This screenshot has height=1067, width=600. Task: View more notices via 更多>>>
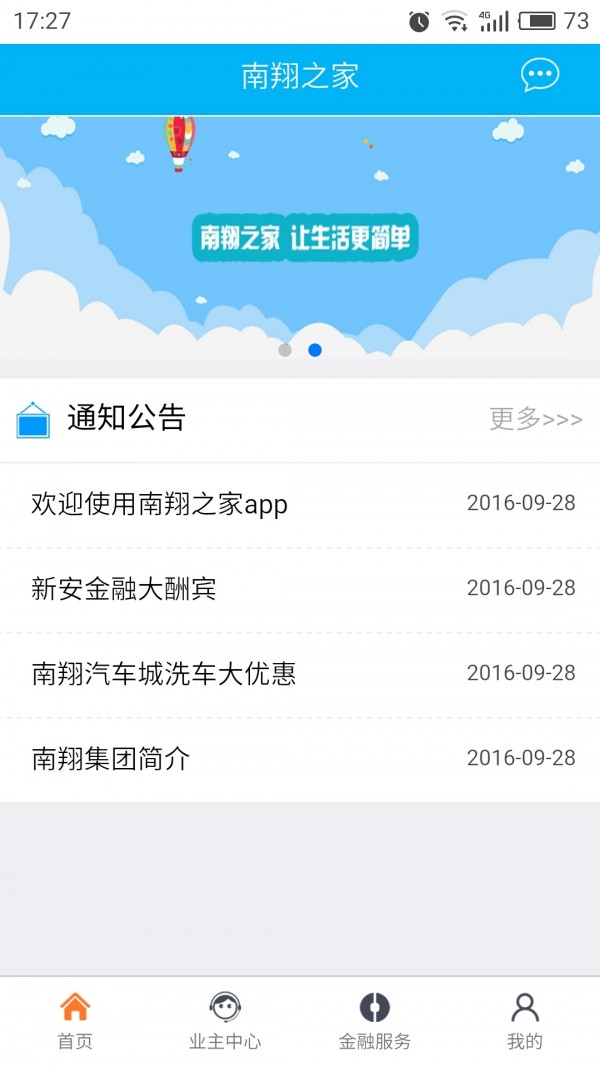[535, 419]
